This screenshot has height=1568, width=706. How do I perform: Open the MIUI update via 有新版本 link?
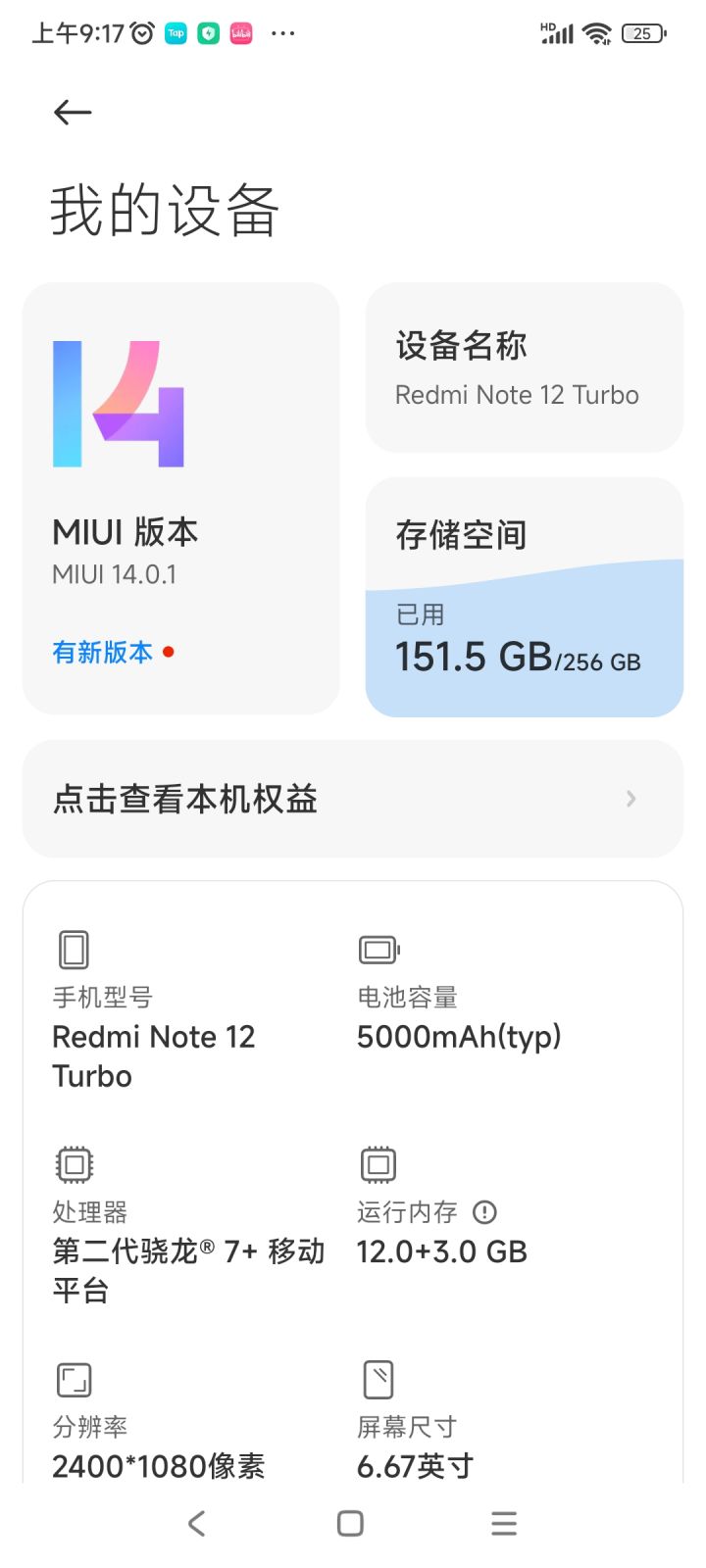[x=102, y=651]
